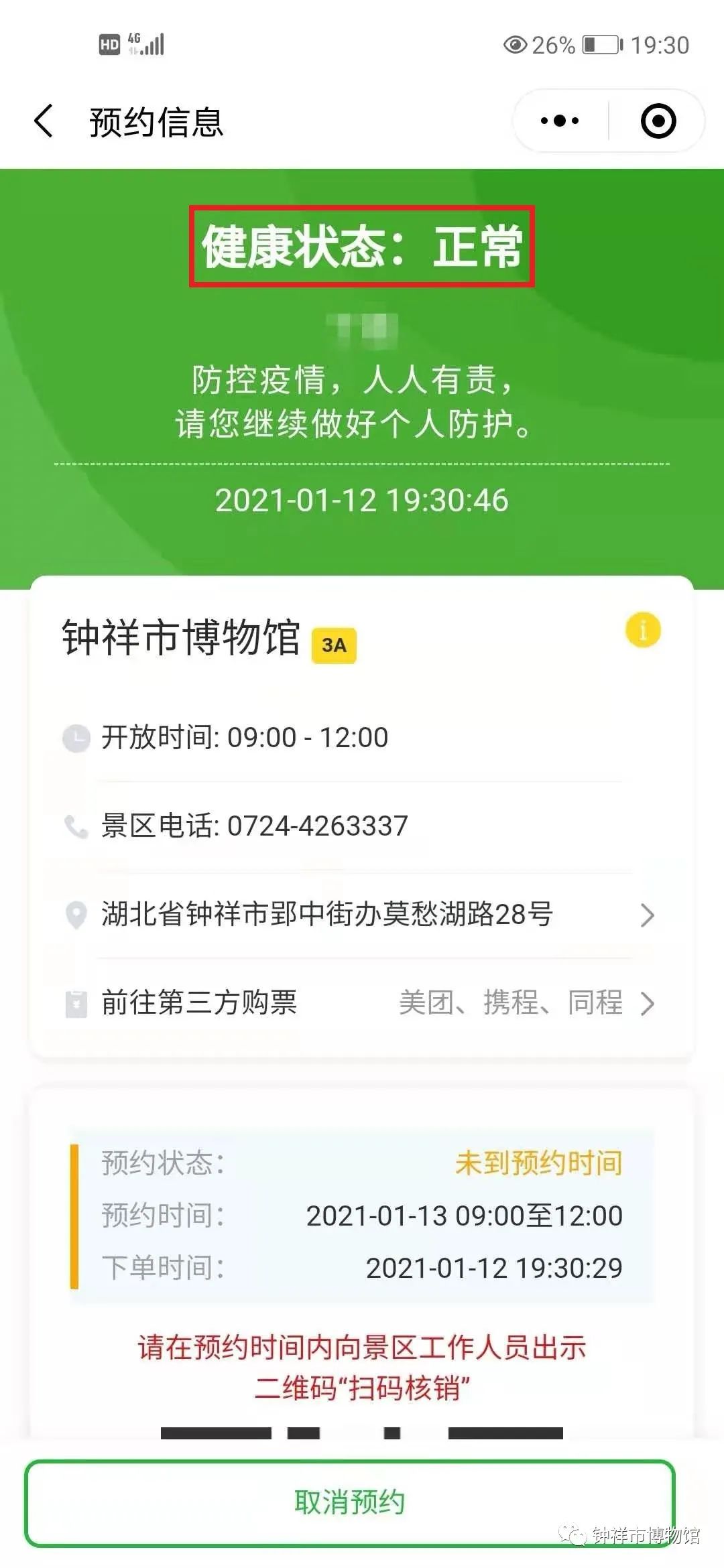Open third-party ticket options via right chevron
The height and width of the screenshot is (1568, 724).
tap(648, 1004)
